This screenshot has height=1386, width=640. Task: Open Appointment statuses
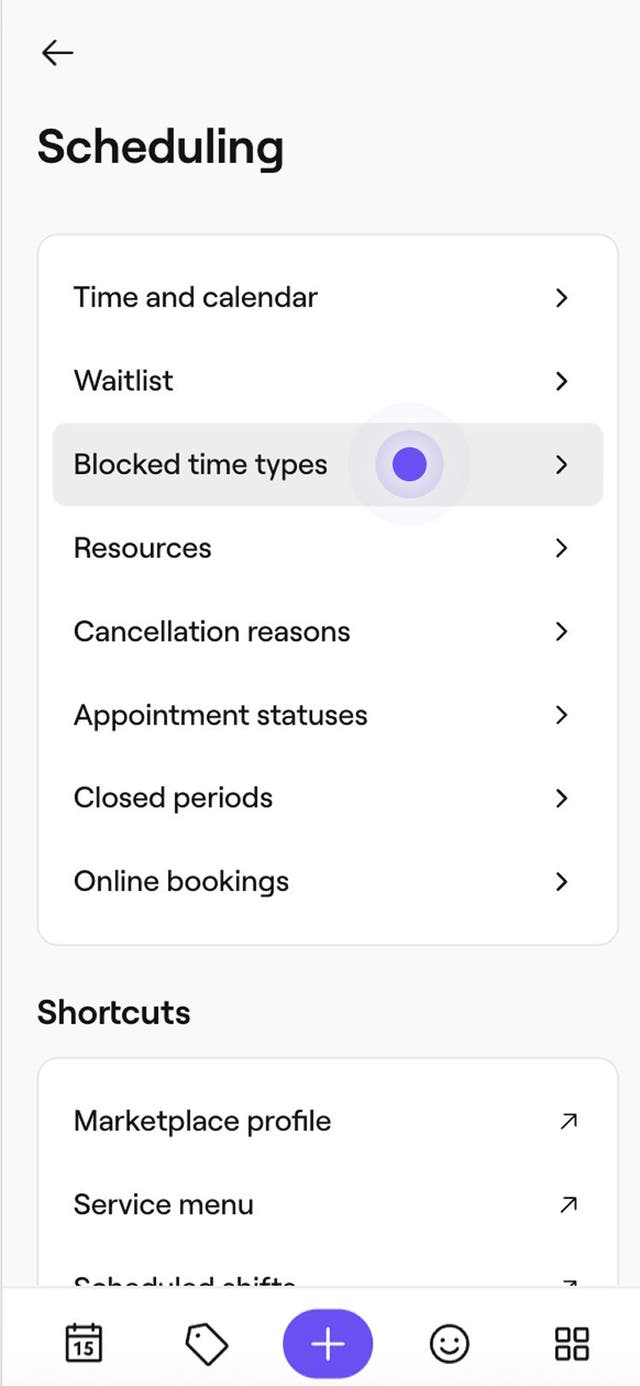(x=328, y=715)
